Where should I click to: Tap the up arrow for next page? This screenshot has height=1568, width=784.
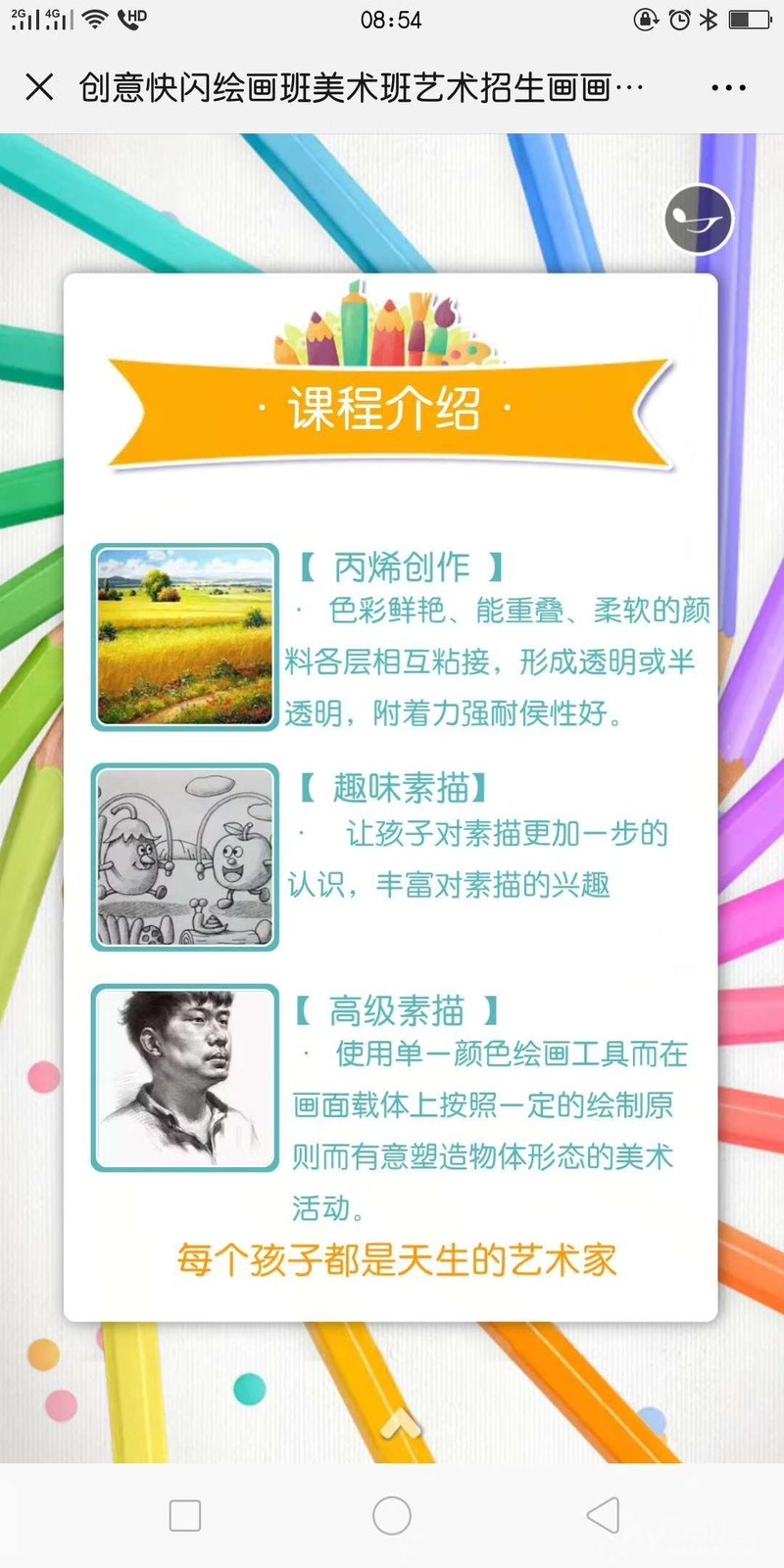tap(400, 1423)
